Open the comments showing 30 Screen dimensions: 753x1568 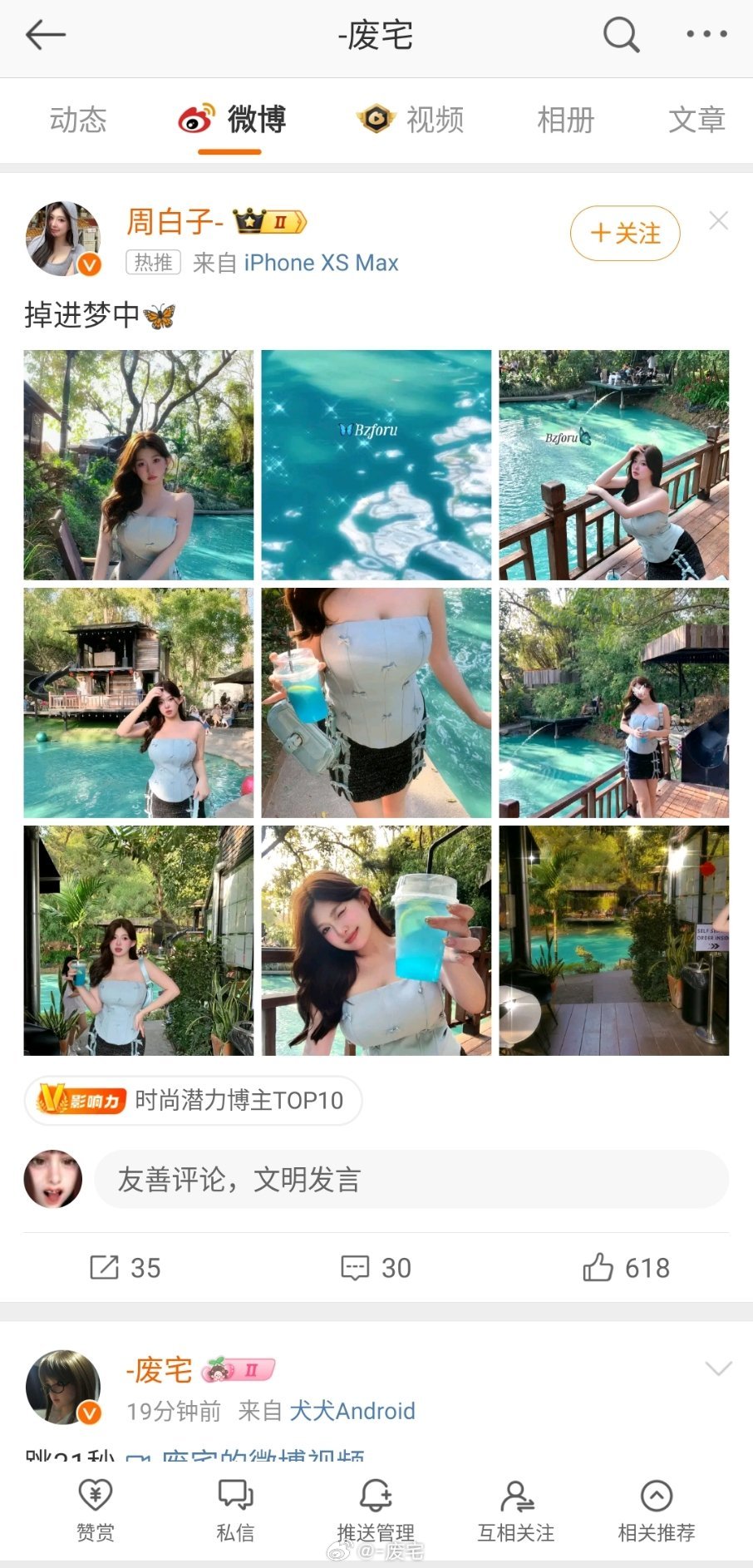tap(376, 1267)
